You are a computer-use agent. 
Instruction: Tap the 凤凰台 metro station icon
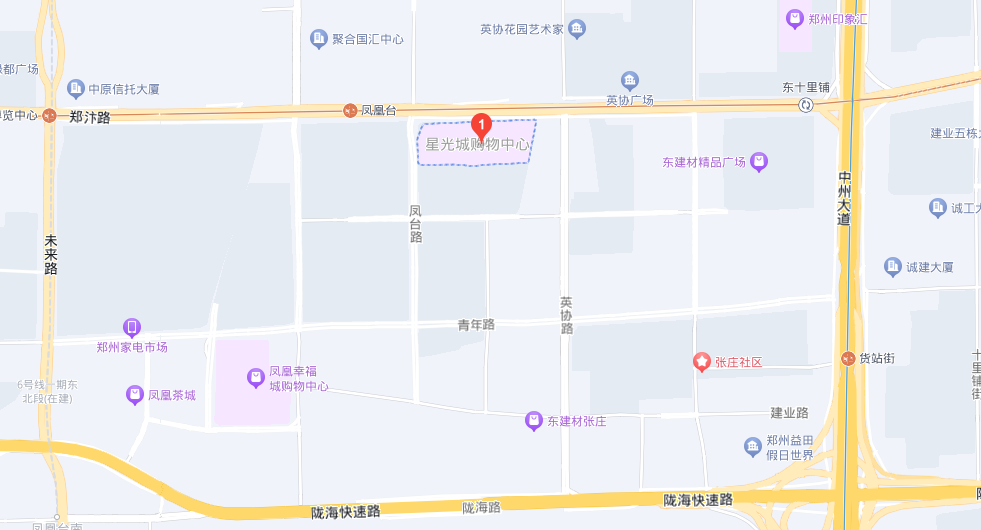(350, 110)
